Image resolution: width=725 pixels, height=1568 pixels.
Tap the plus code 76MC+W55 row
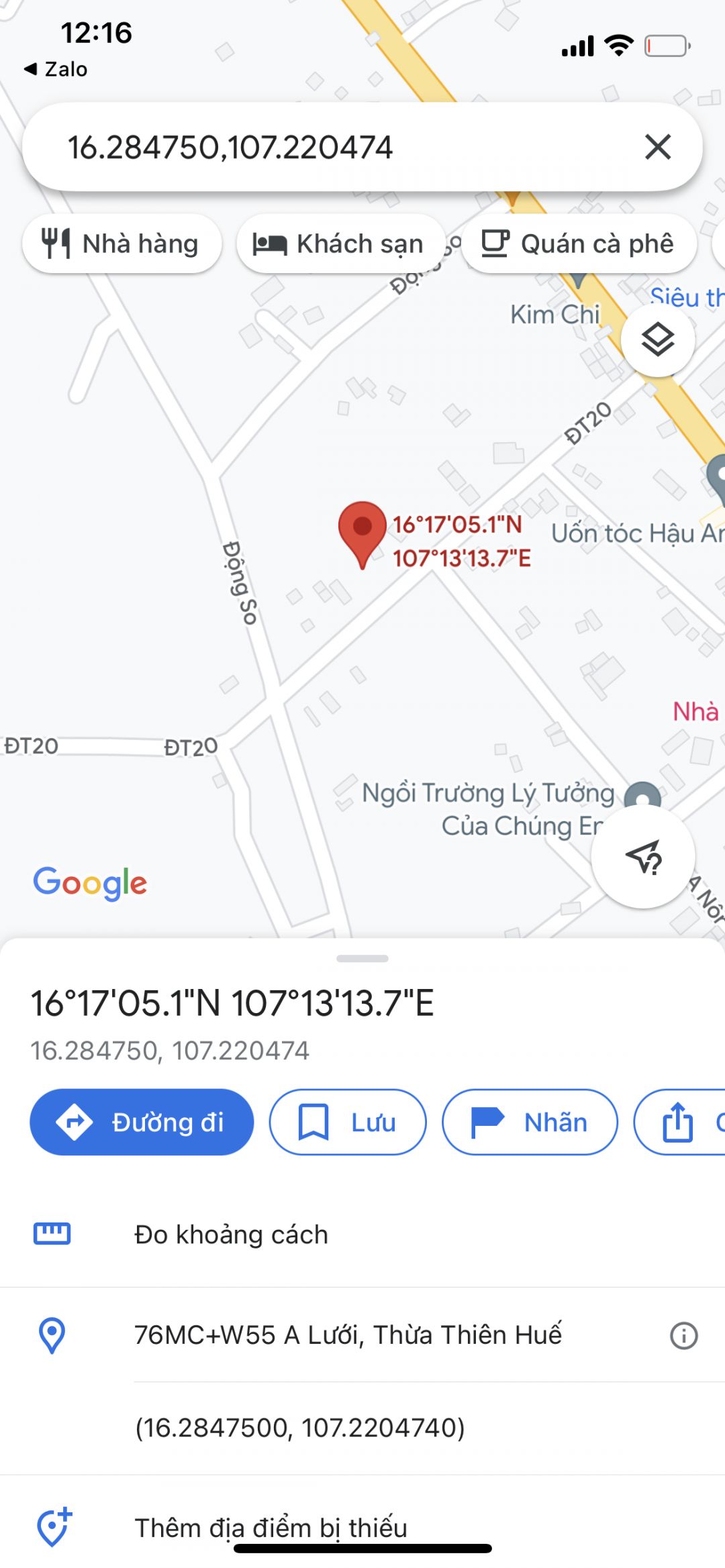click(x=348, y=1335)
